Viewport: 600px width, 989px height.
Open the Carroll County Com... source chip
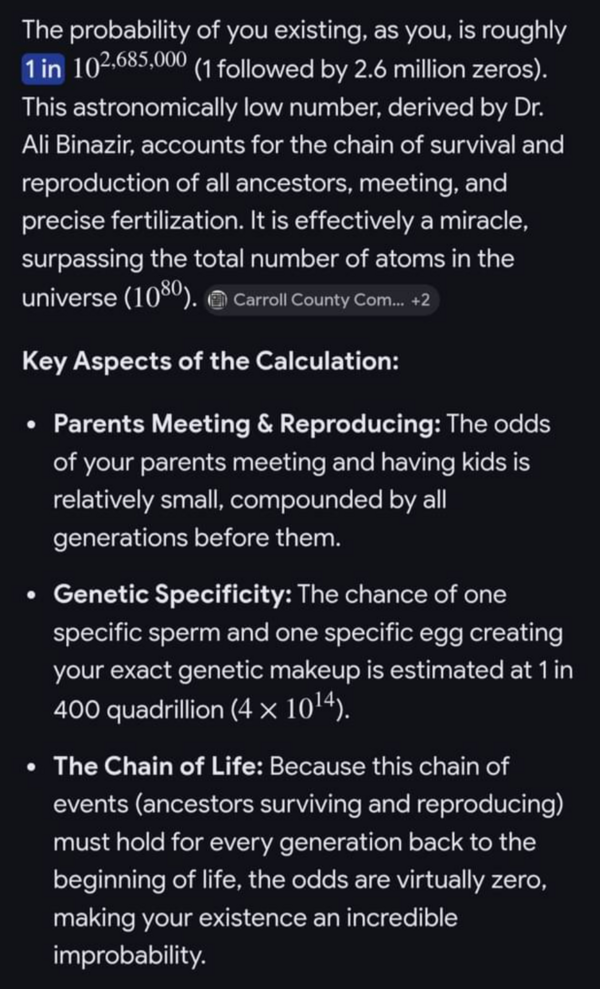(x=322, y=300)
